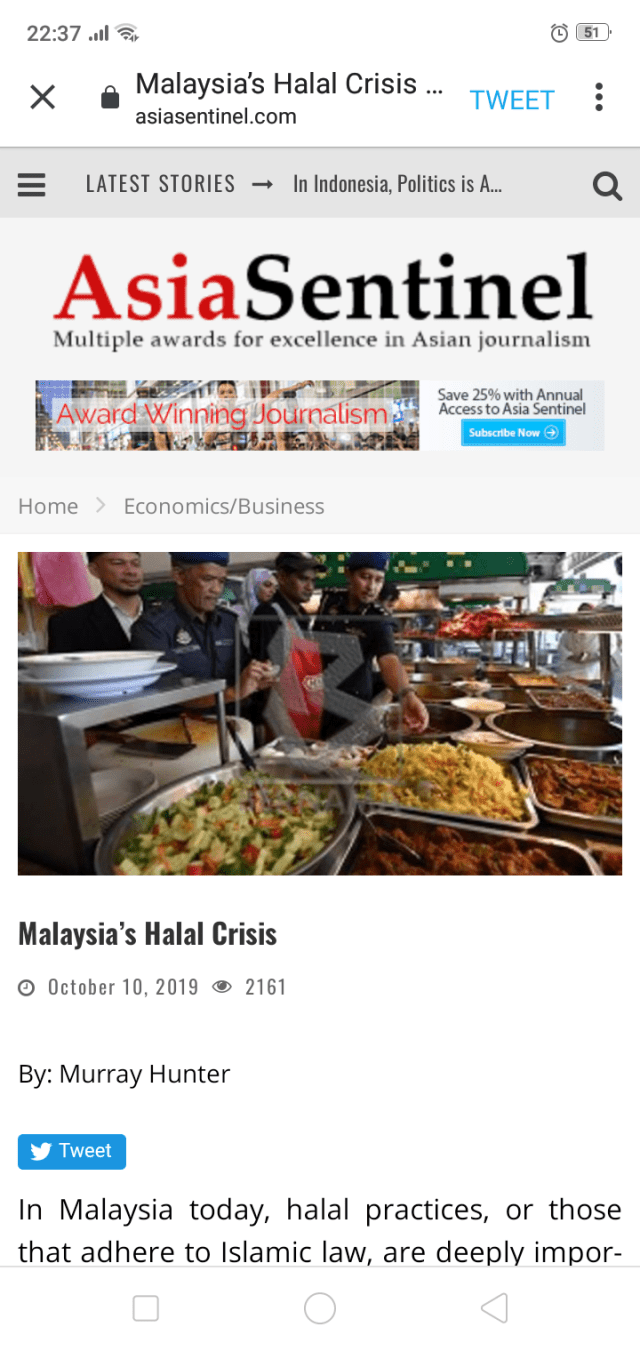This screenshot has height=1351, width=640.
Task: Tap the TWEET action in the top bar
Action: 512,100
